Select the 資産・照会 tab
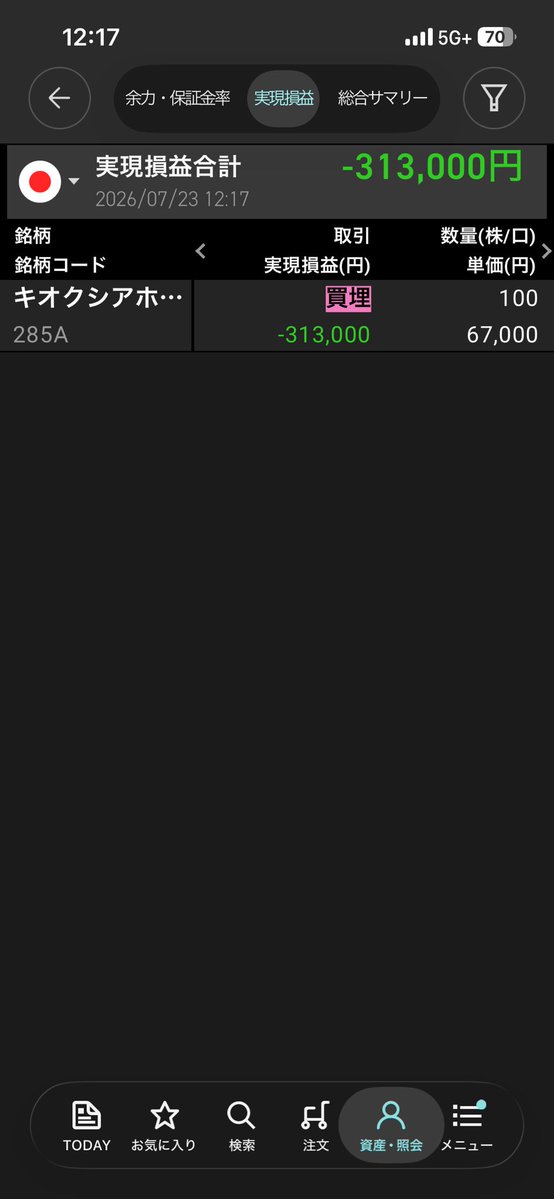 click(391, 1126)
